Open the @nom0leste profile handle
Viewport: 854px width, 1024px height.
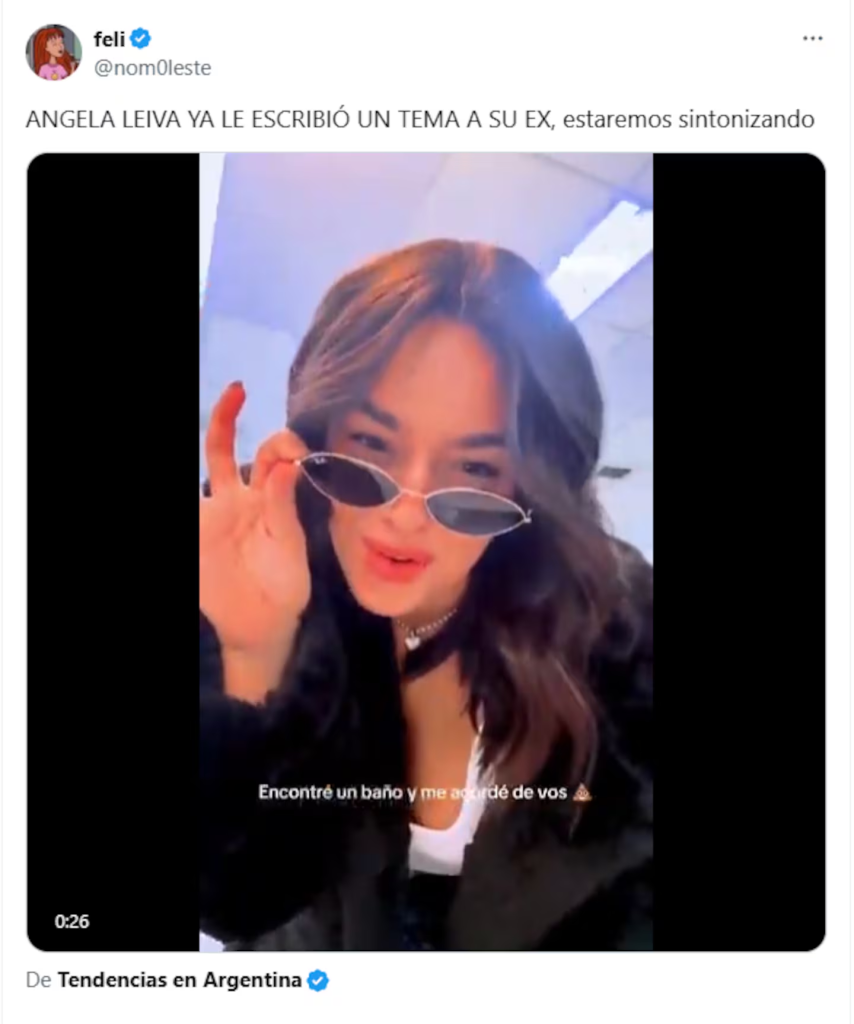pyautogui.click(x=152, y=68)
